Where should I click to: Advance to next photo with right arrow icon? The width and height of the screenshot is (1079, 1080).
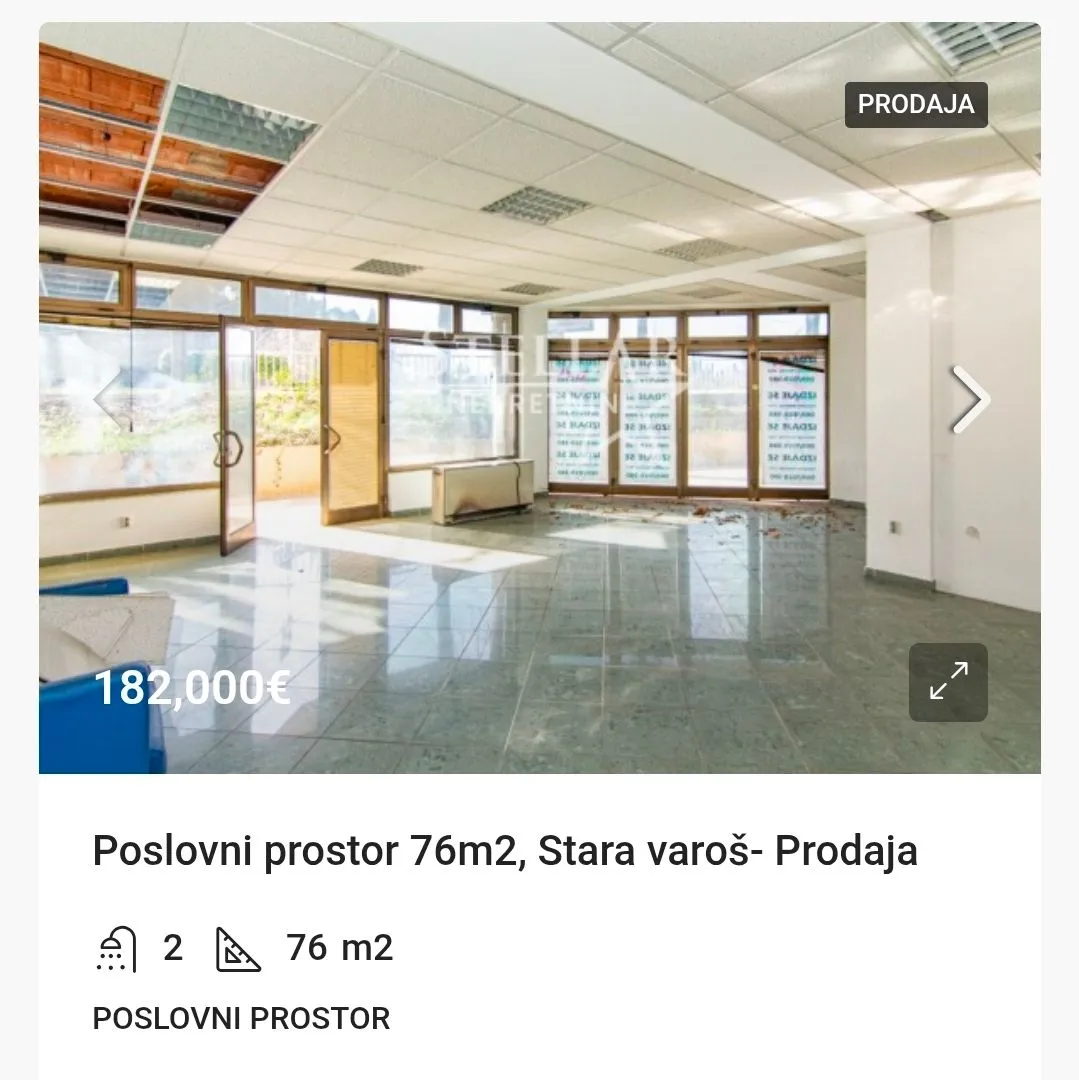pyautogui.click(x=972, y=399)
